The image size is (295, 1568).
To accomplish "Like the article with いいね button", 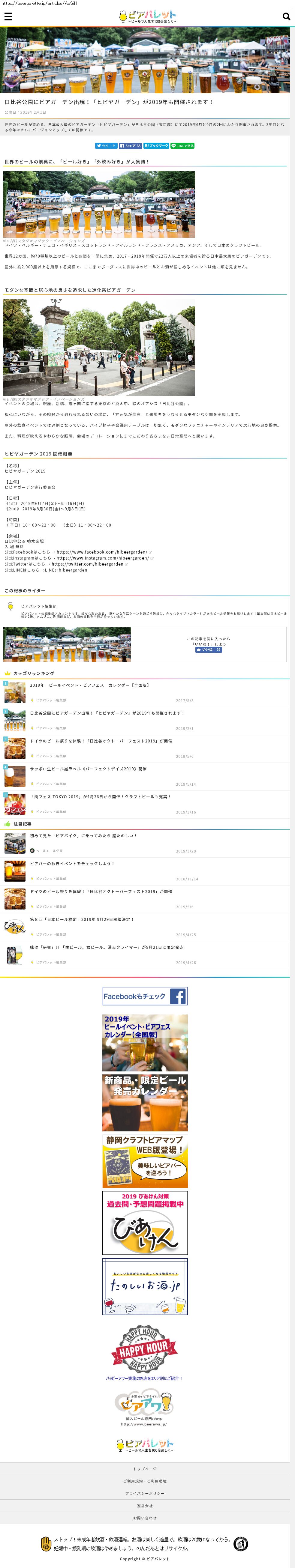I will pyautogui.click(x=209, y=650).
